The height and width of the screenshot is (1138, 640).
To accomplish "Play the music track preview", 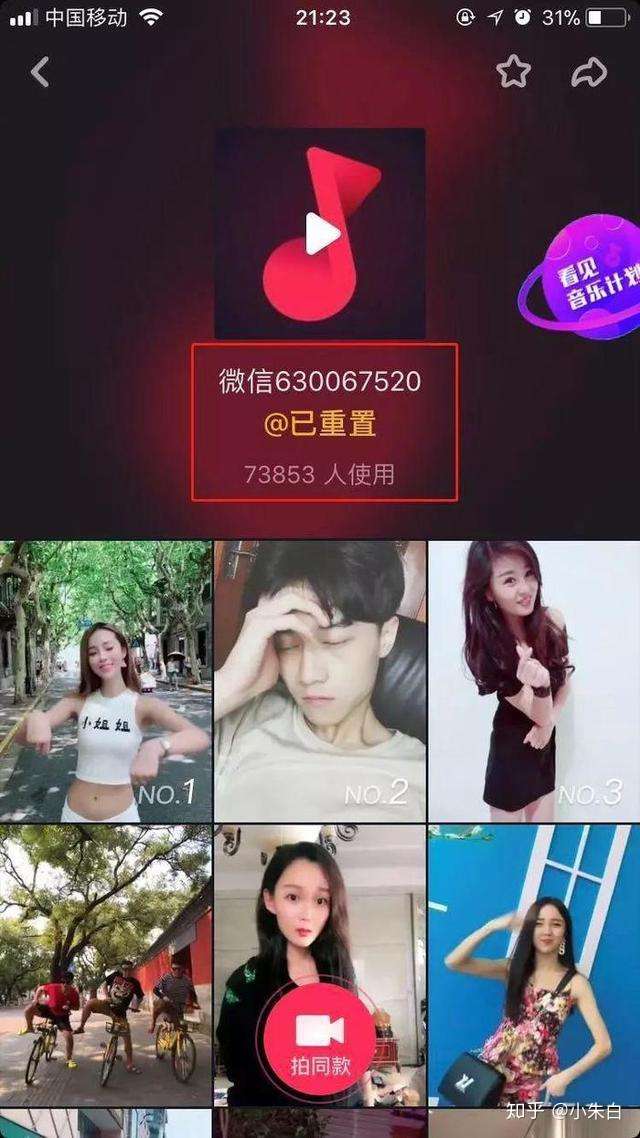I will (x=320, y=234).
